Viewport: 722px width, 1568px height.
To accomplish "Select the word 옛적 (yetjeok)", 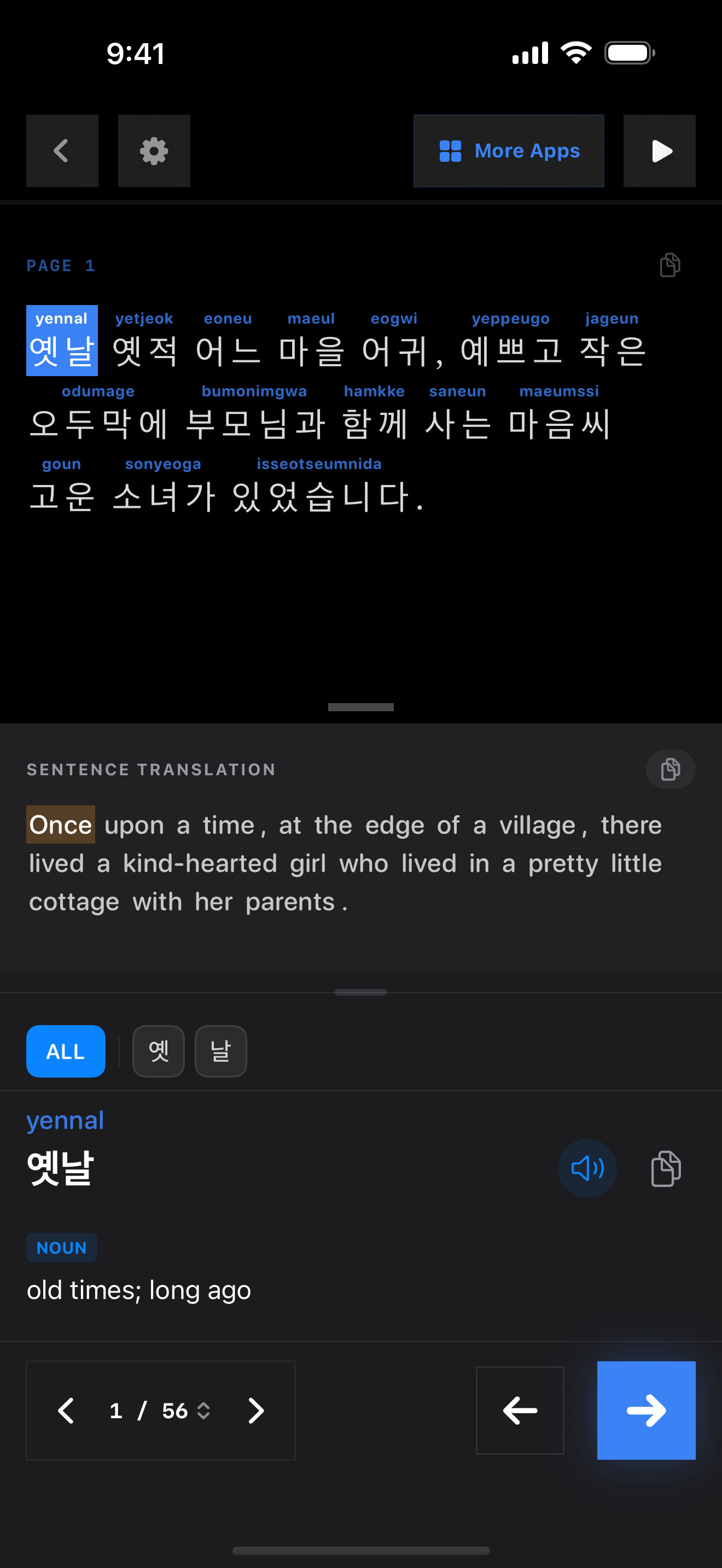I will [145, 350].
